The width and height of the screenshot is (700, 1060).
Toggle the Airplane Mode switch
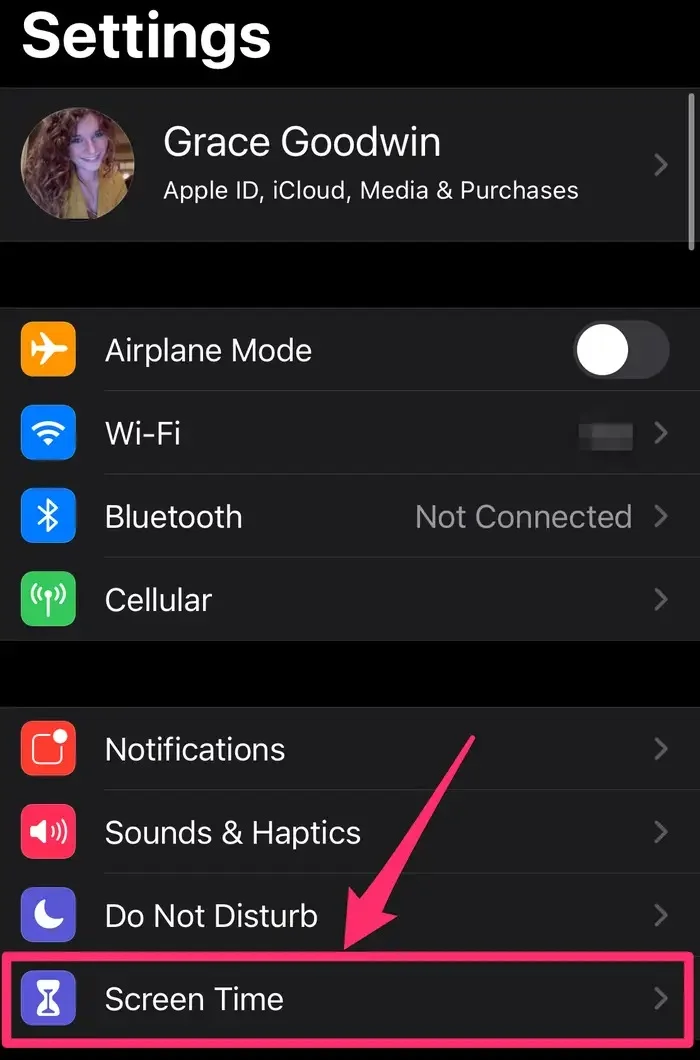coord(620,350)
